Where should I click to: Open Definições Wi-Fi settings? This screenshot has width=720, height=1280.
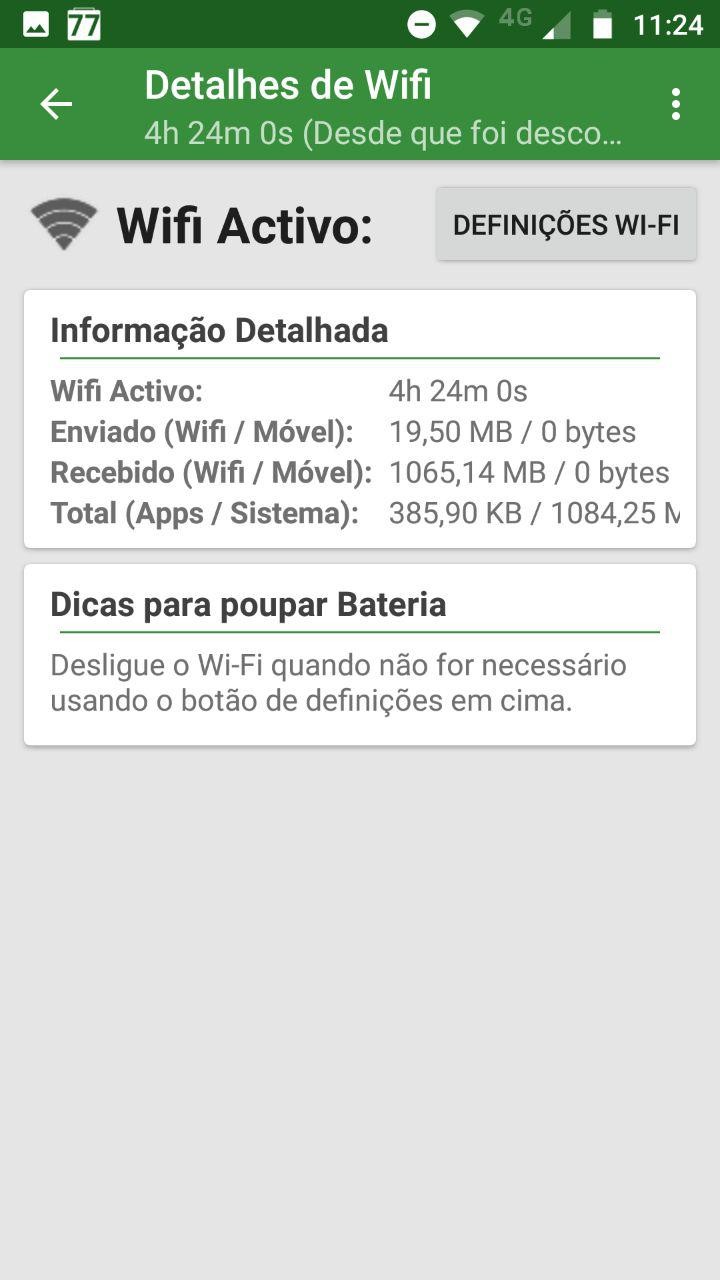(566, 224)
